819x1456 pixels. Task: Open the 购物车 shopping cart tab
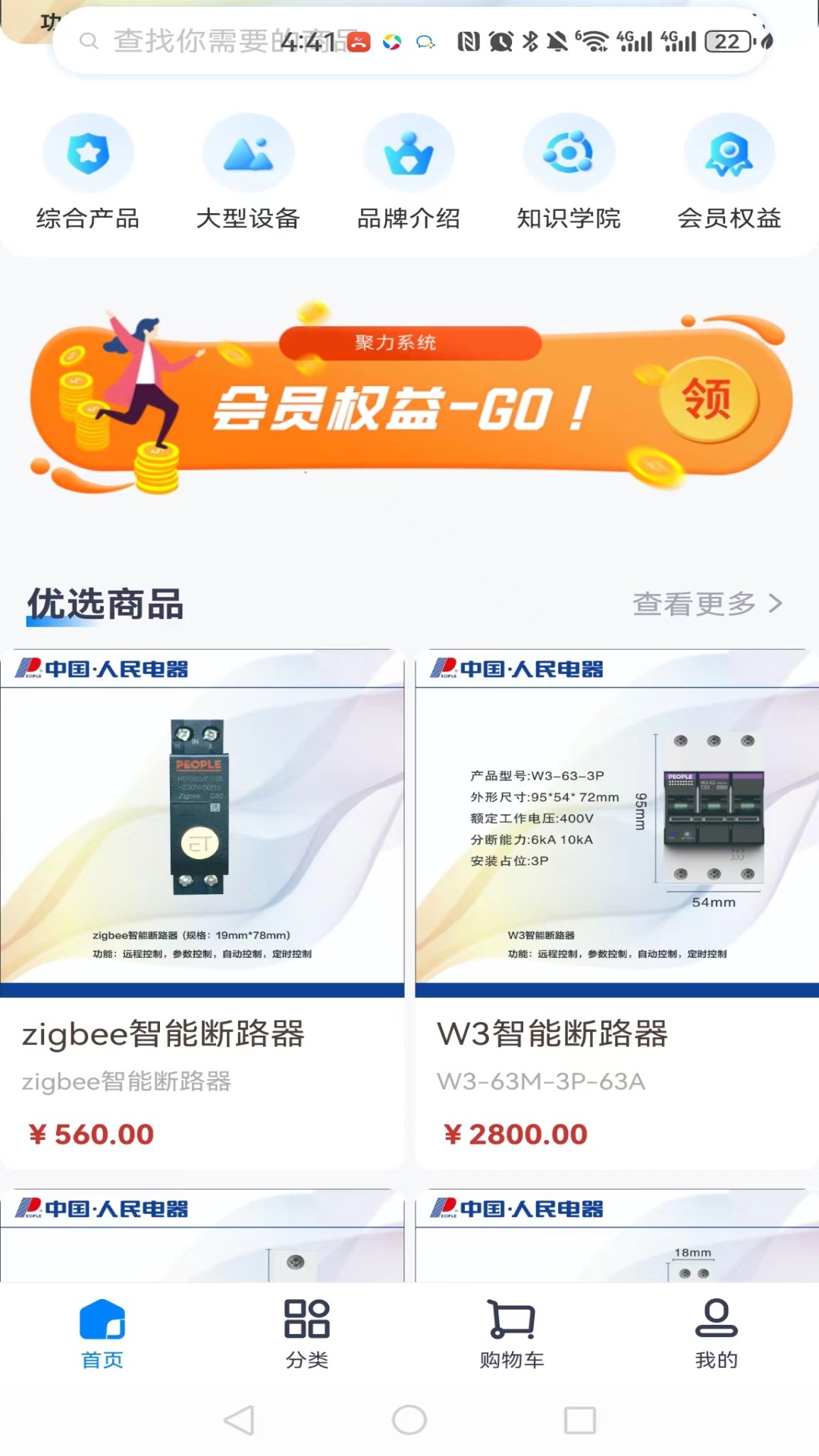[512, 1333]
